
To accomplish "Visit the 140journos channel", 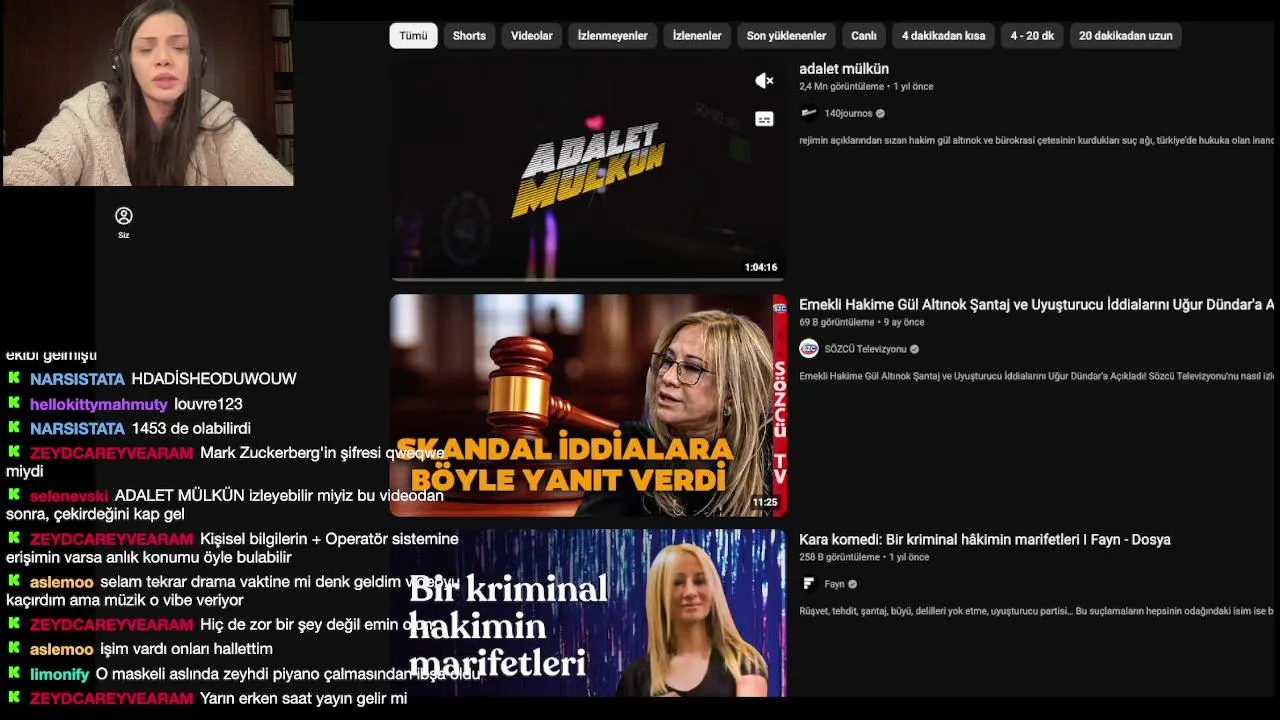I will click(x=848, y=114).
